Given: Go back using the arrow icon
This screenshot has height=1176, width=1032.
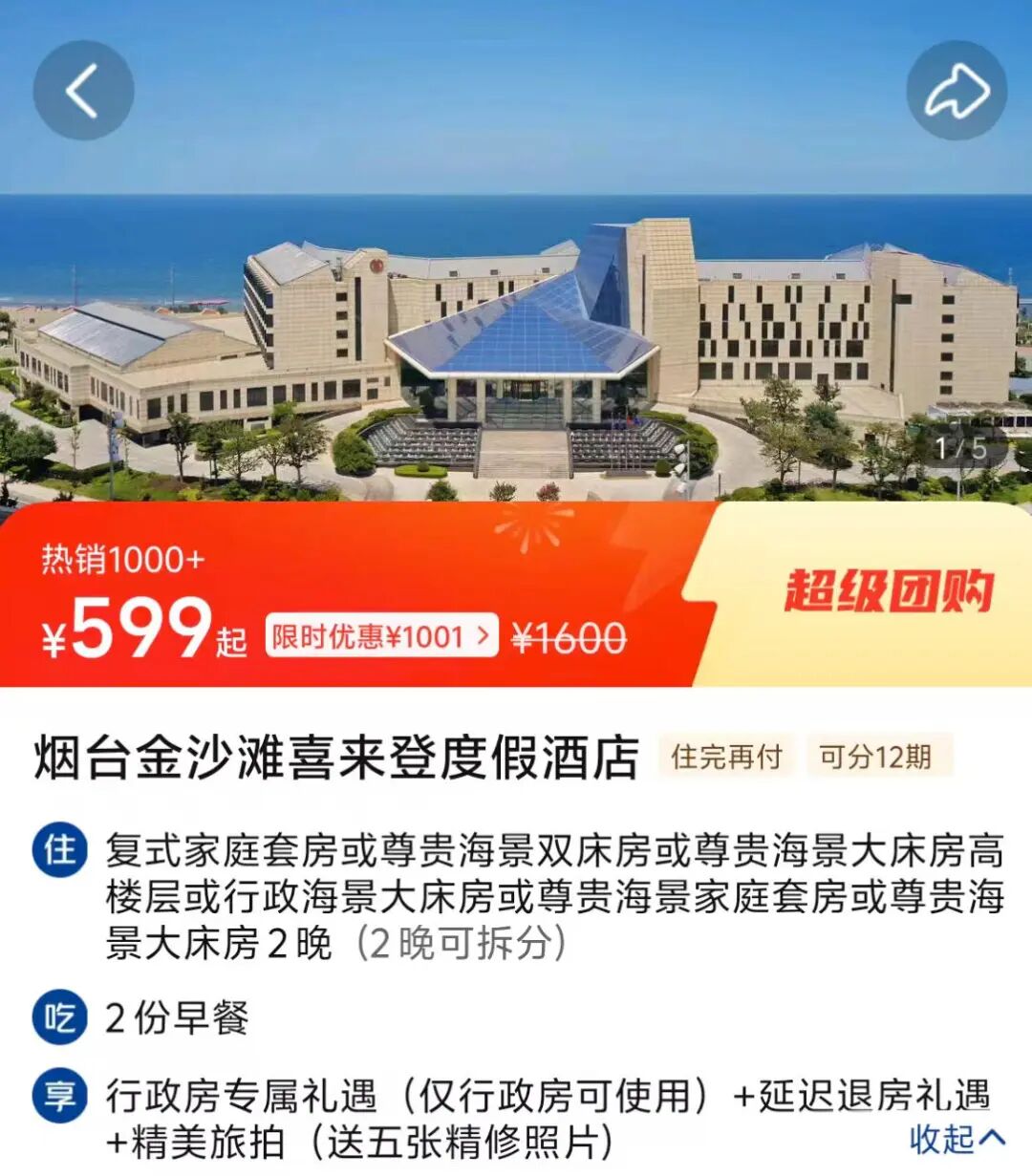Looking at the screenshot, I should point(83,91).
